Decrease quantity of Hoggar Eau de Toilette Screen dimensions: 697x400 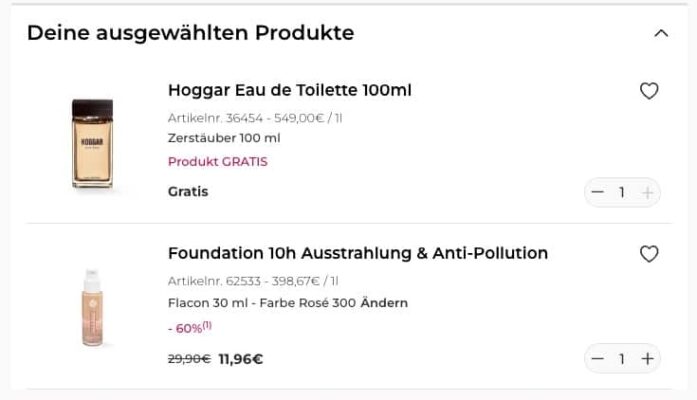click(x=598, y=192)
